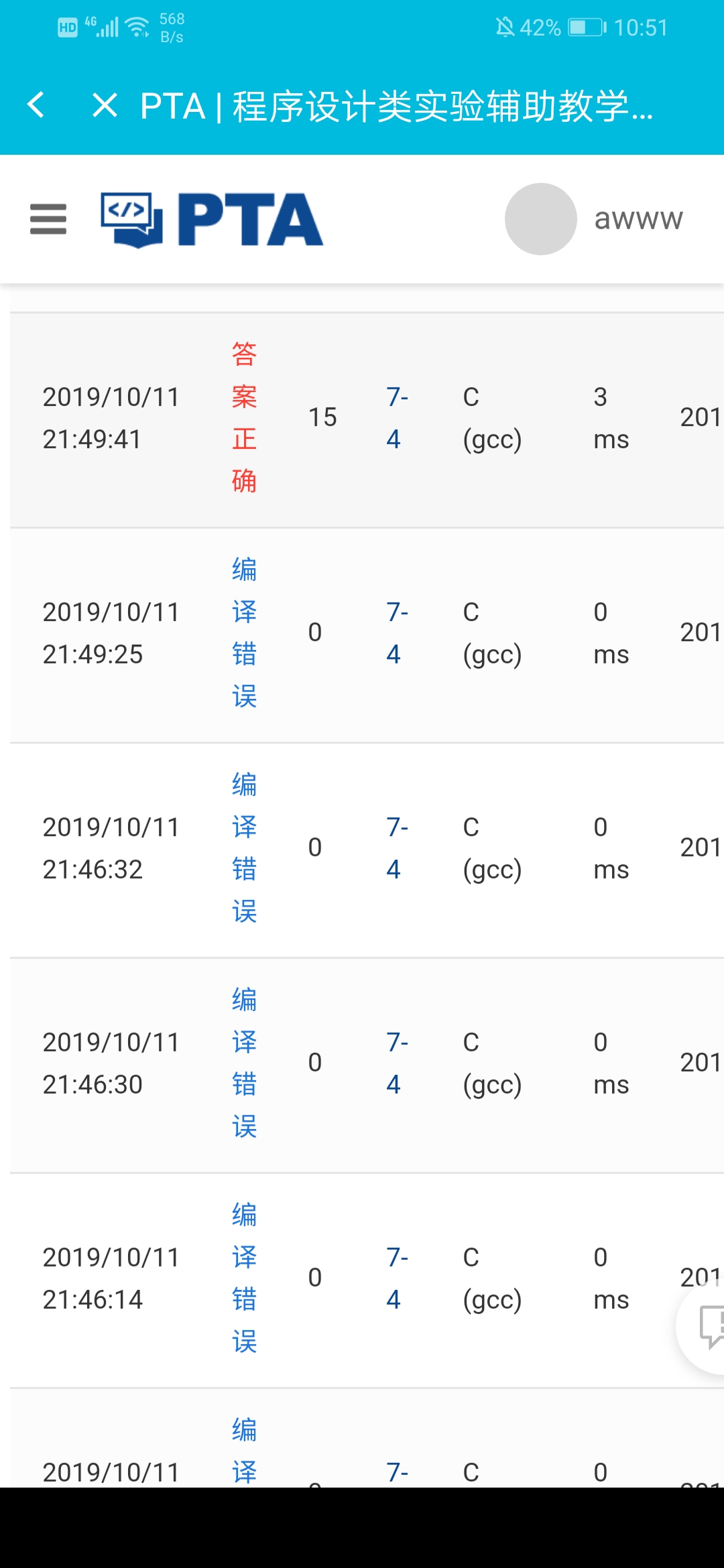724x1568 pixels.
Task: Open the 答案正确 result from 21:49:41
Action: (x=244, y=417)
